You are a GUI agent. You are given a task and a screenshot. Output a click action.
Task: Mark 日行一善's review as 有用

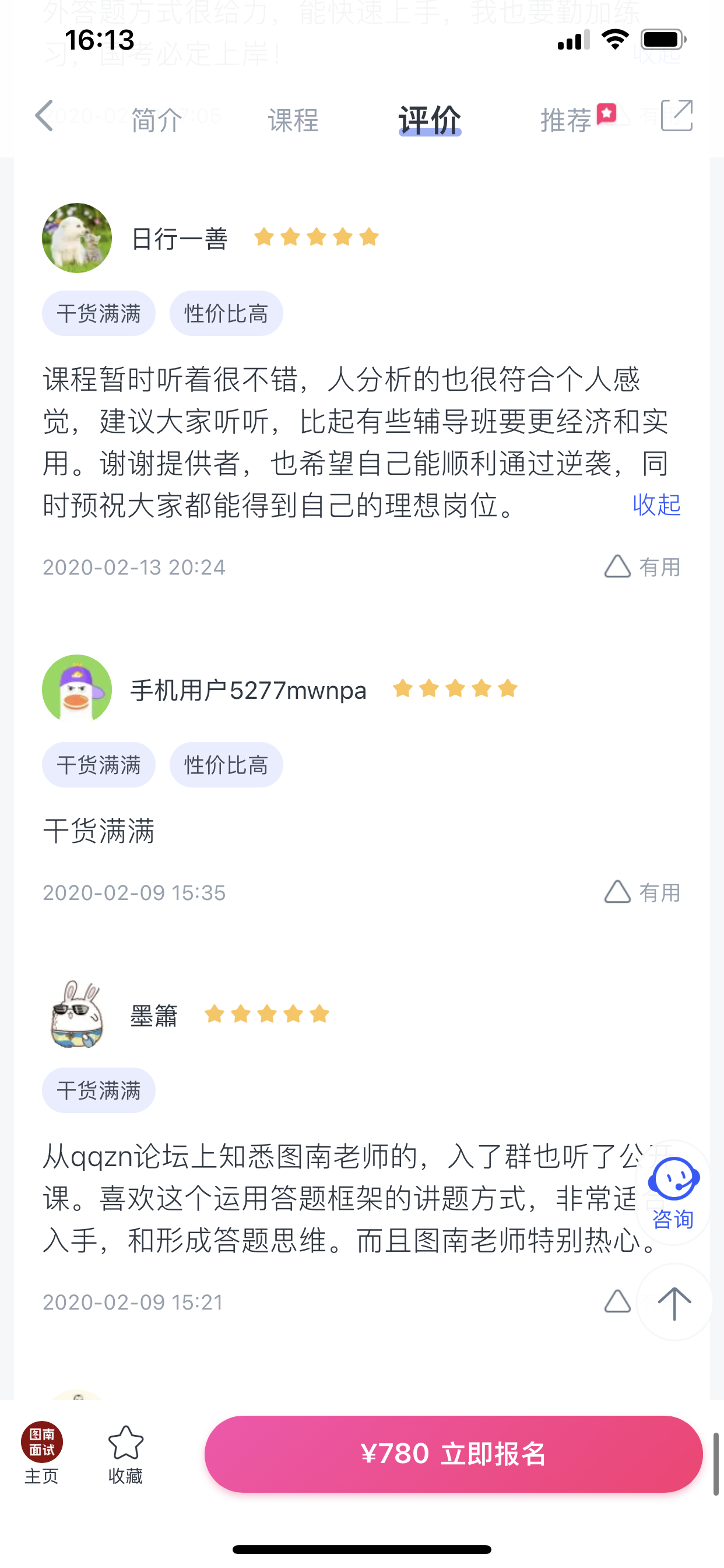pyautogui.click(x=642, y=566)
